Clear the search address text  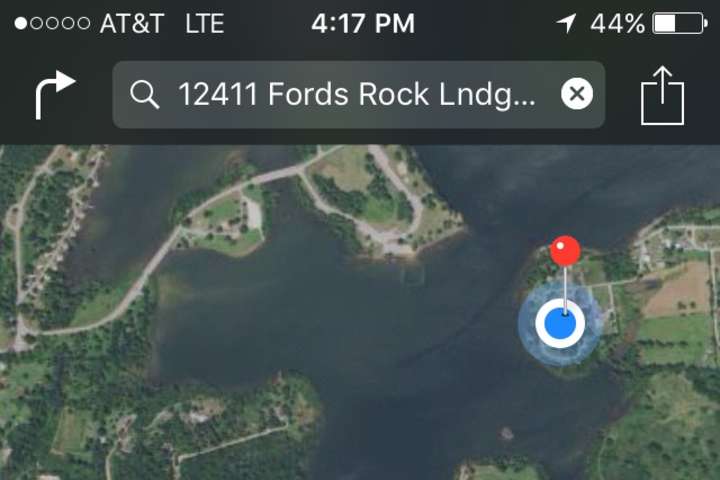tap(577, 95)
